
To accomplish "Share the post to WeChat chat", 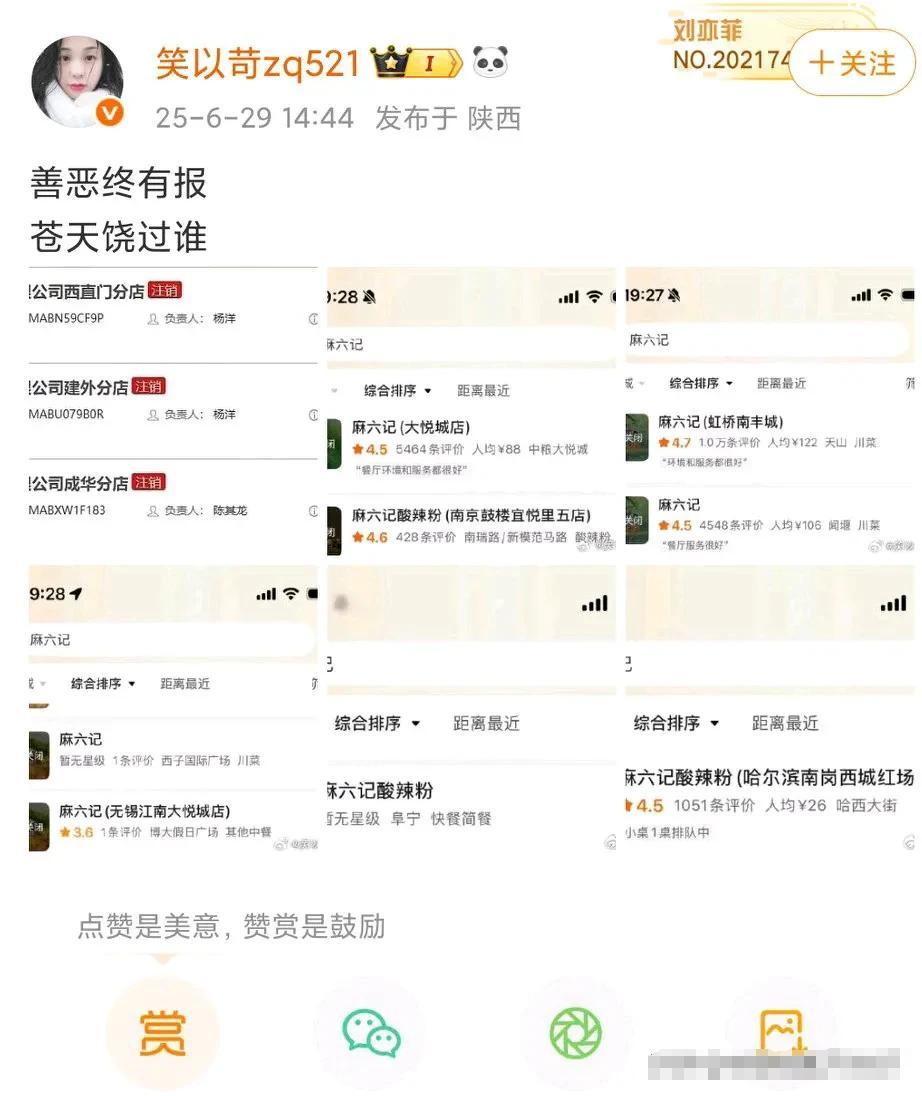I will 371,1032.
